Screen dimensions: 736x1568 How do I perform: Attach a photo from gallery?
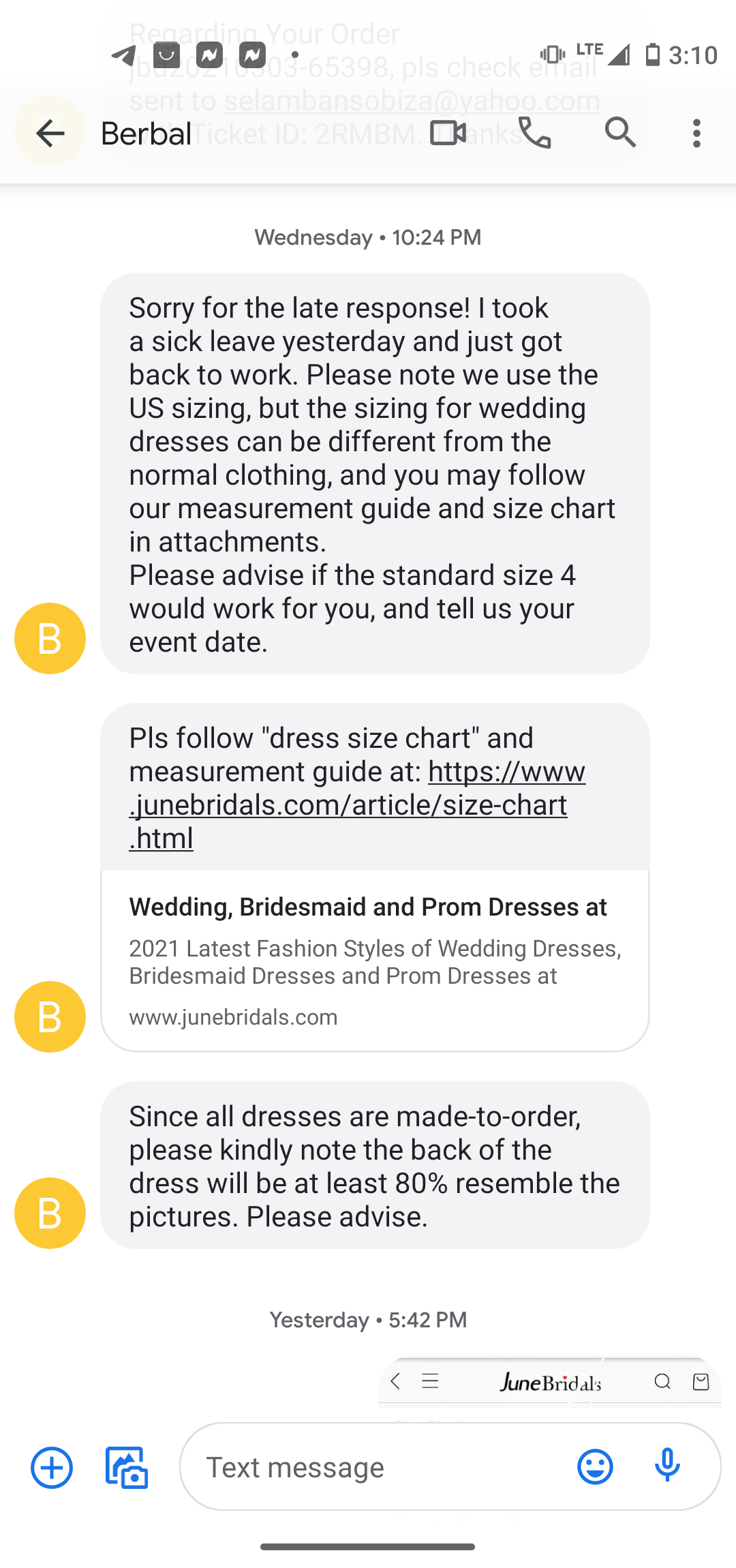pos(125,1466)
